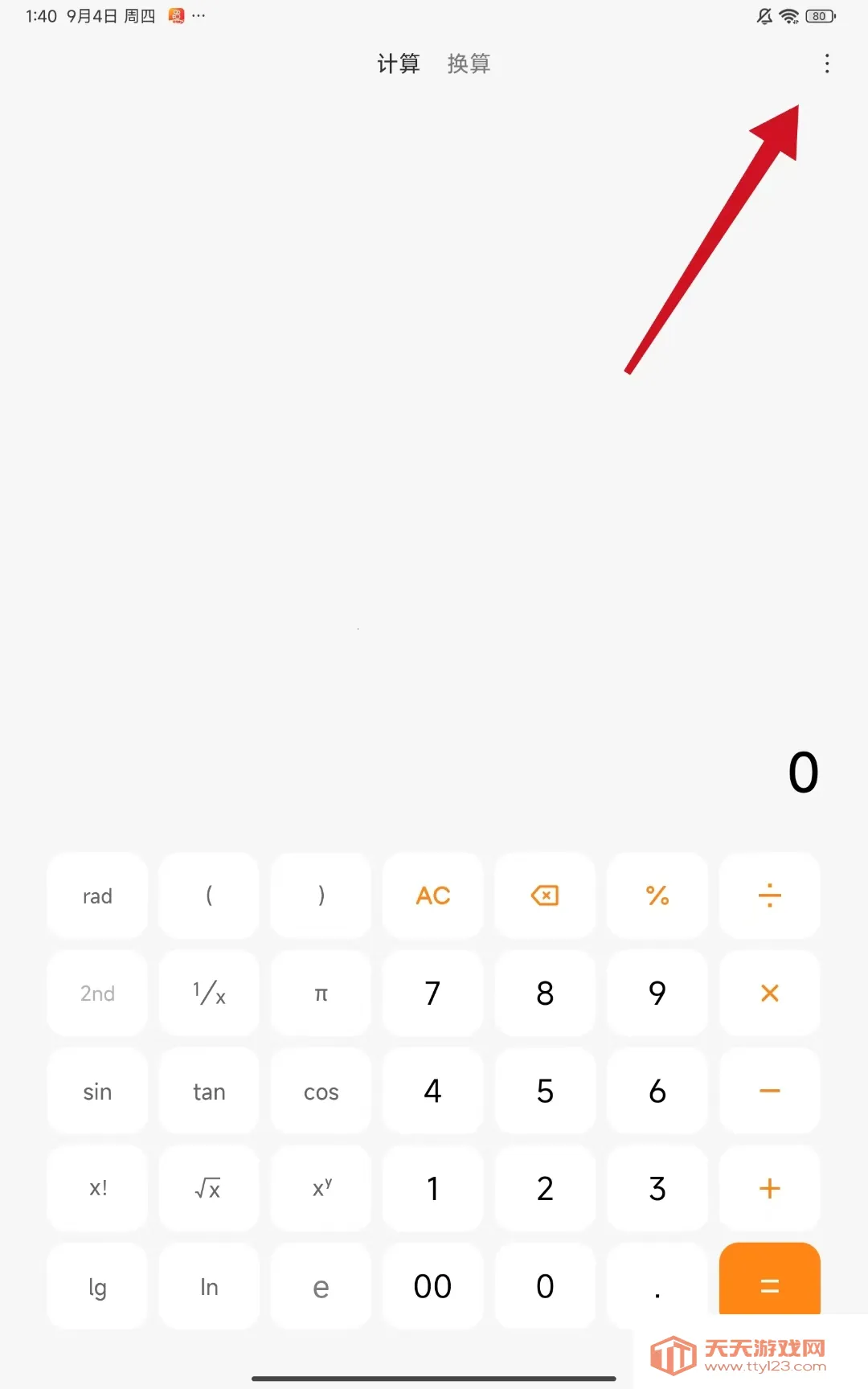Calculate result with equals button

point(769,1283)
